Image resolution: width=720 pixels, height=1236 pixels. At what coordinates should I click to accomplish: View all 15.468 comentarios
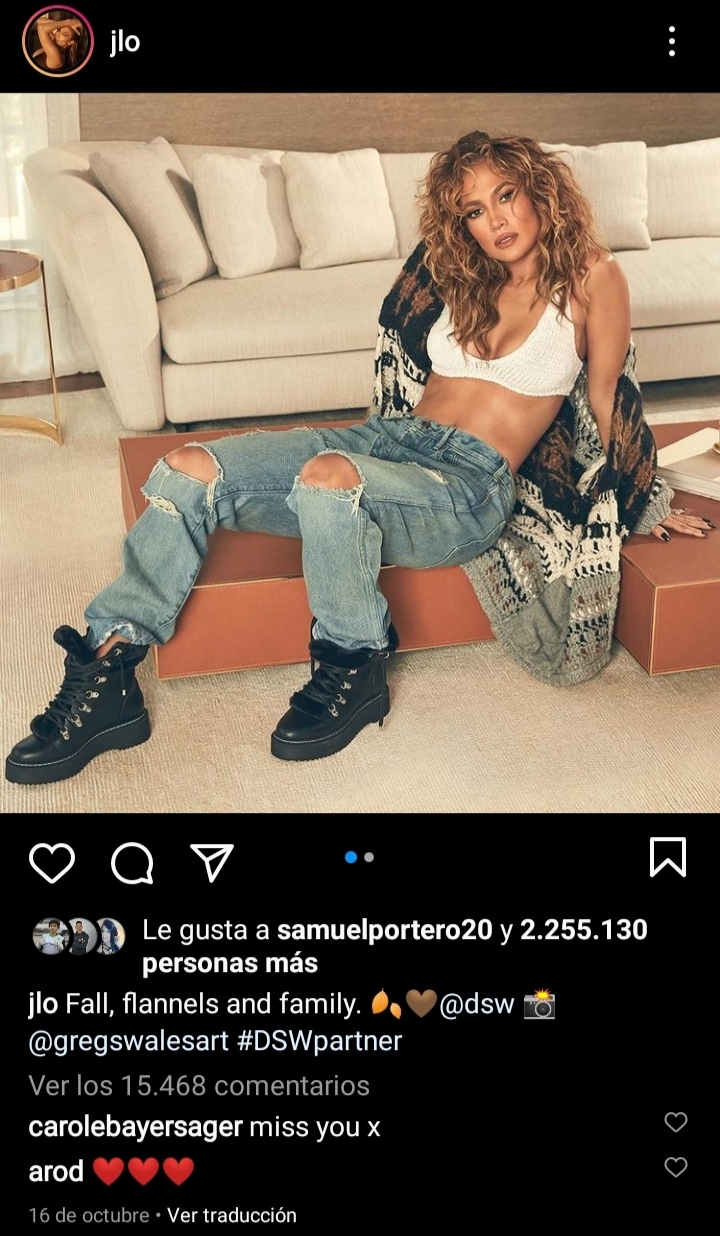coord(199,1085)
